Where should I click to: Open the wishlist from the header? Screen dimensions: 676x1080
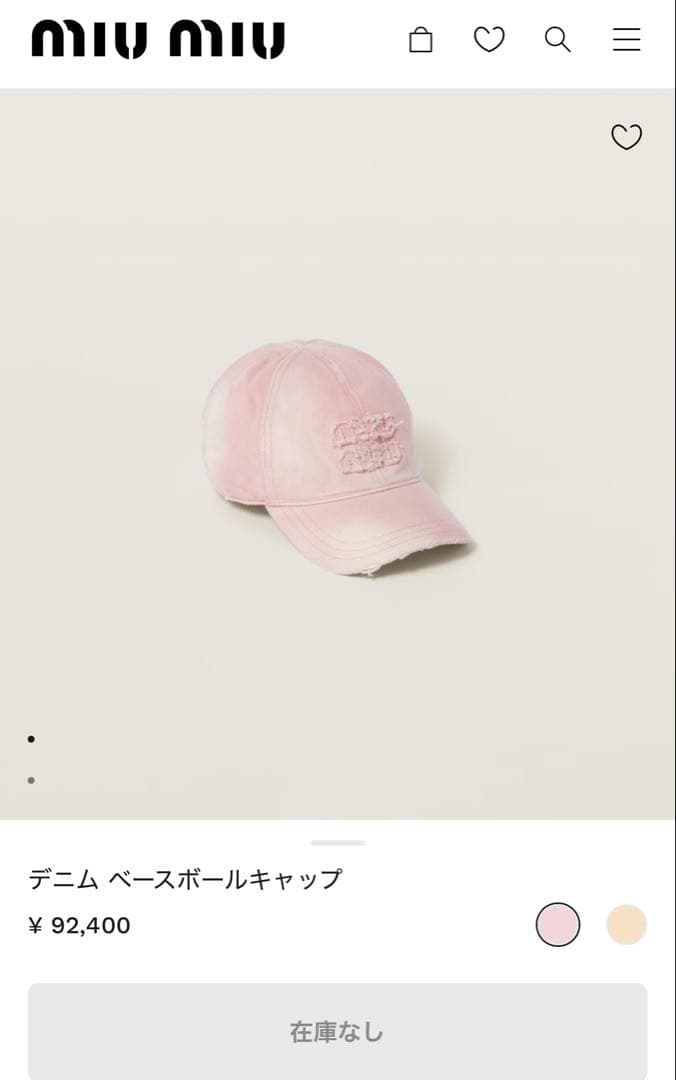[489, 40]
